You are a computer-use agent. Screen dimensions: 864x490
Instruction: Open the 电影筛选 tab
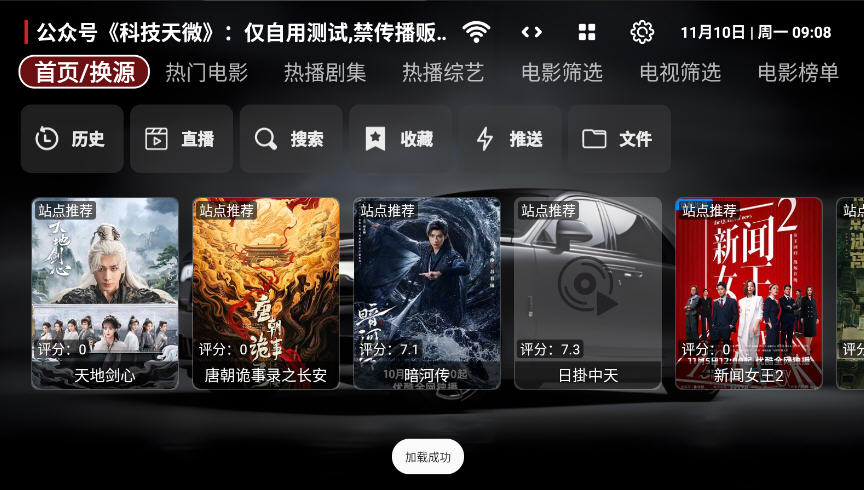pyautogui.click(x=562, y=72)
